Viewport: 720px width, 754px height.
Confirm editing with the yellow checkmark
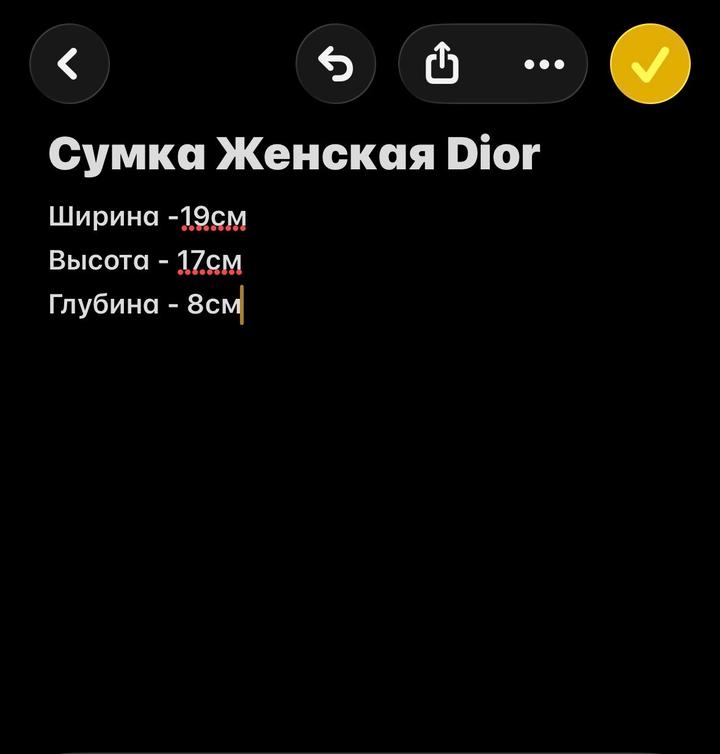click(x=650, y=64)
